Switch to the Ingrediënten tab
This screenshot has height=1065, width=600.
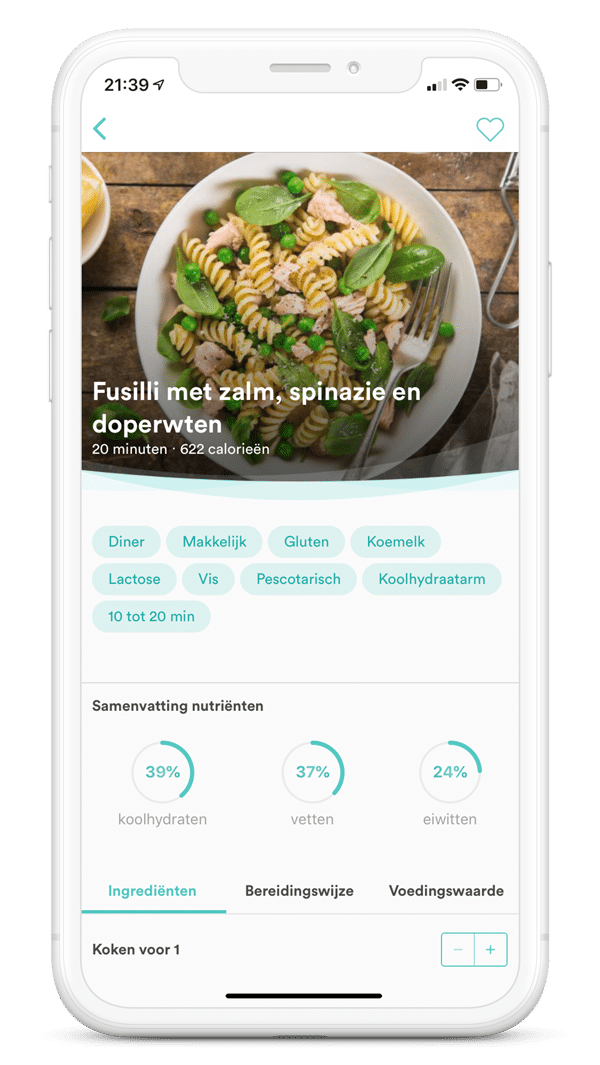(x=152, y=890)
